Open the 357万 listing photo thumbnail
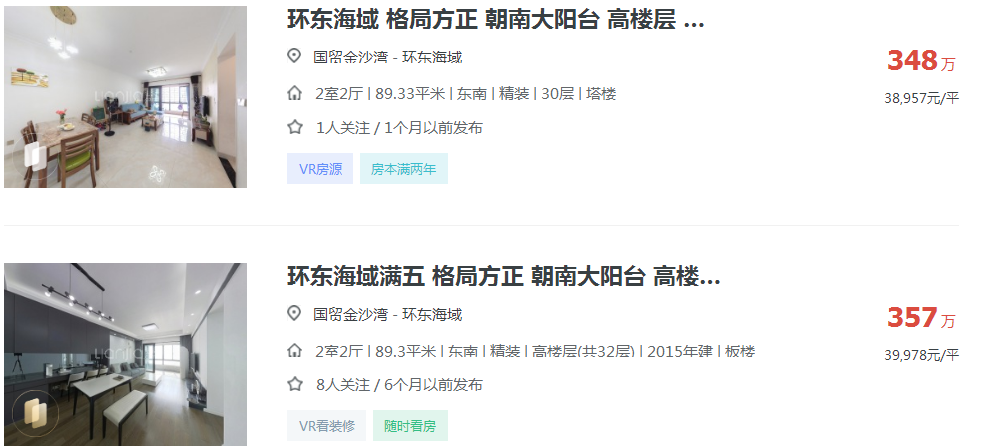Viewport: 984px width, 448px height. (x=125, y=354)
